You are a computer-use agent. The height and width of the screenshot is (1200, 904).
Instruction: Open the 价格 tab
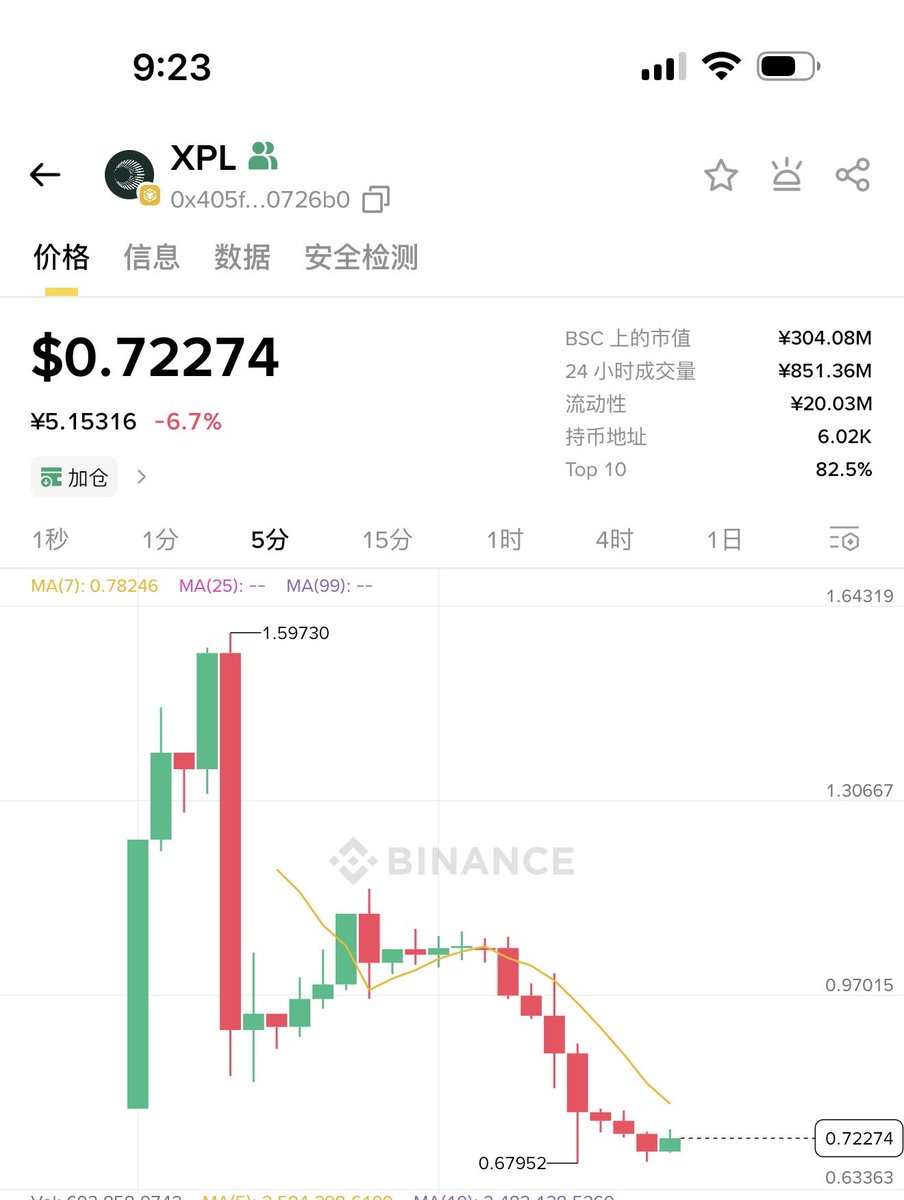point(61,258)
